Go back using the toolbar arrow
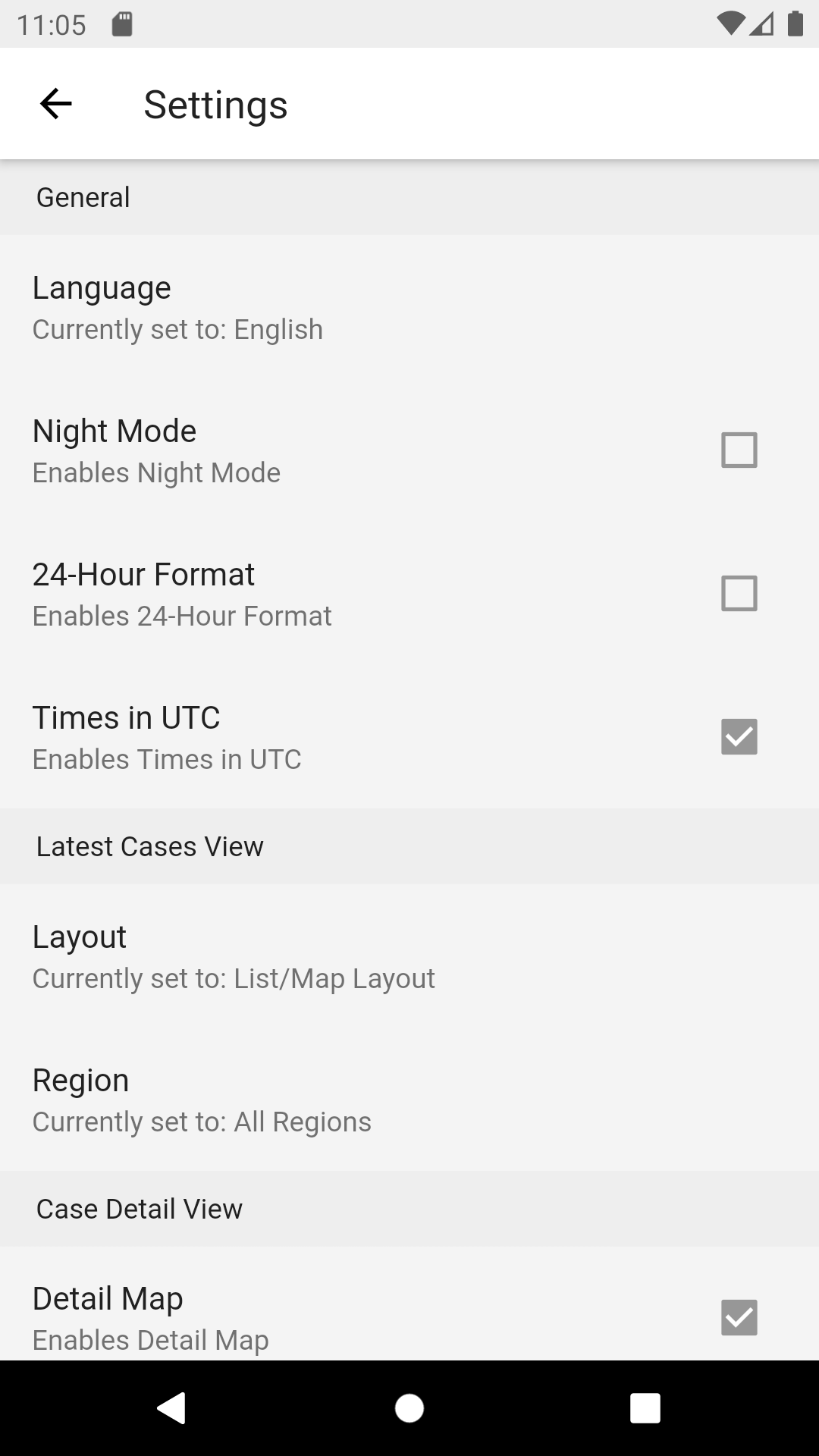Screen dimensions: 819x1456 [55, 104]
